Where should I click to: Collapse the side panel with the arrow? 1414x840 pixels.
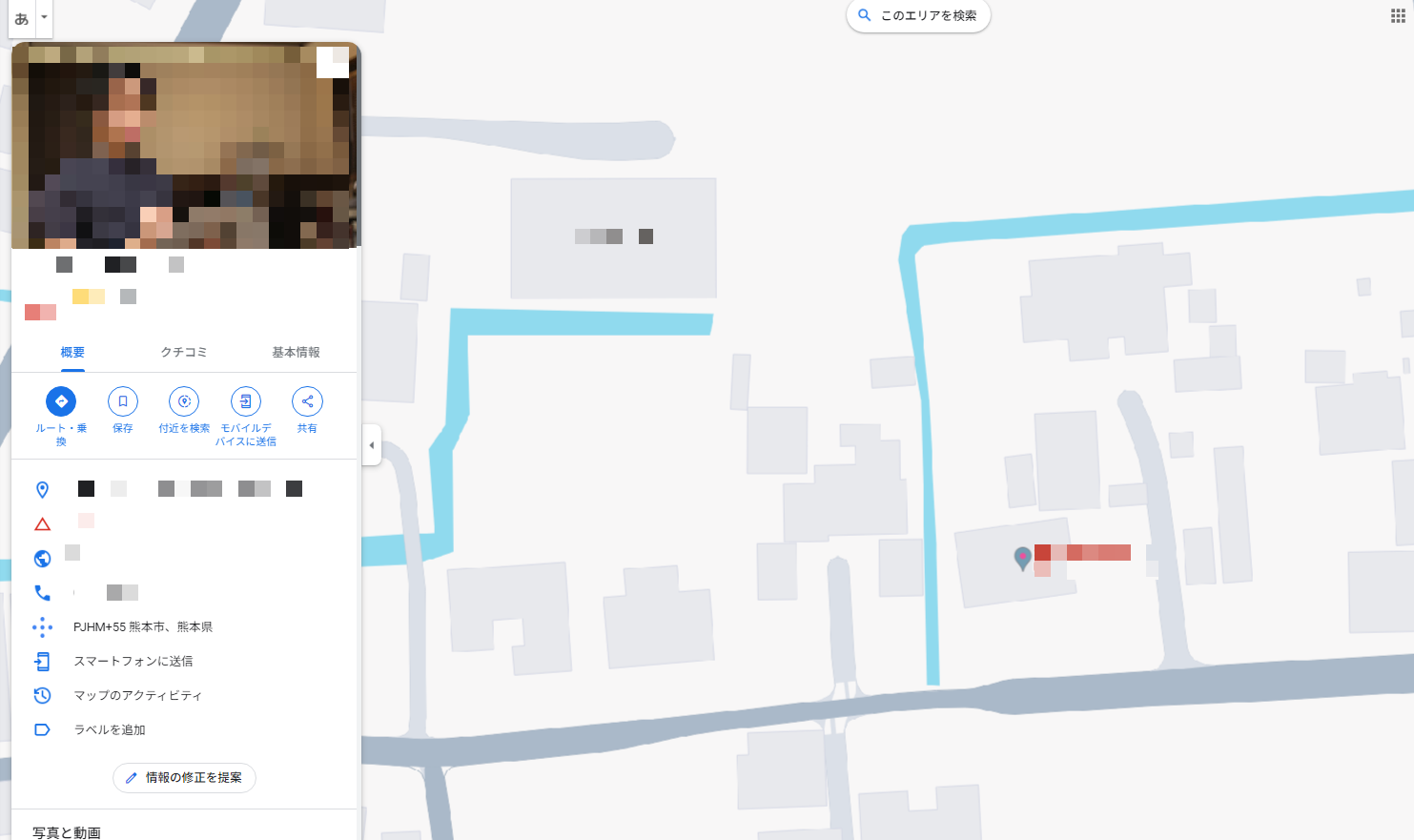pos(372,445)
